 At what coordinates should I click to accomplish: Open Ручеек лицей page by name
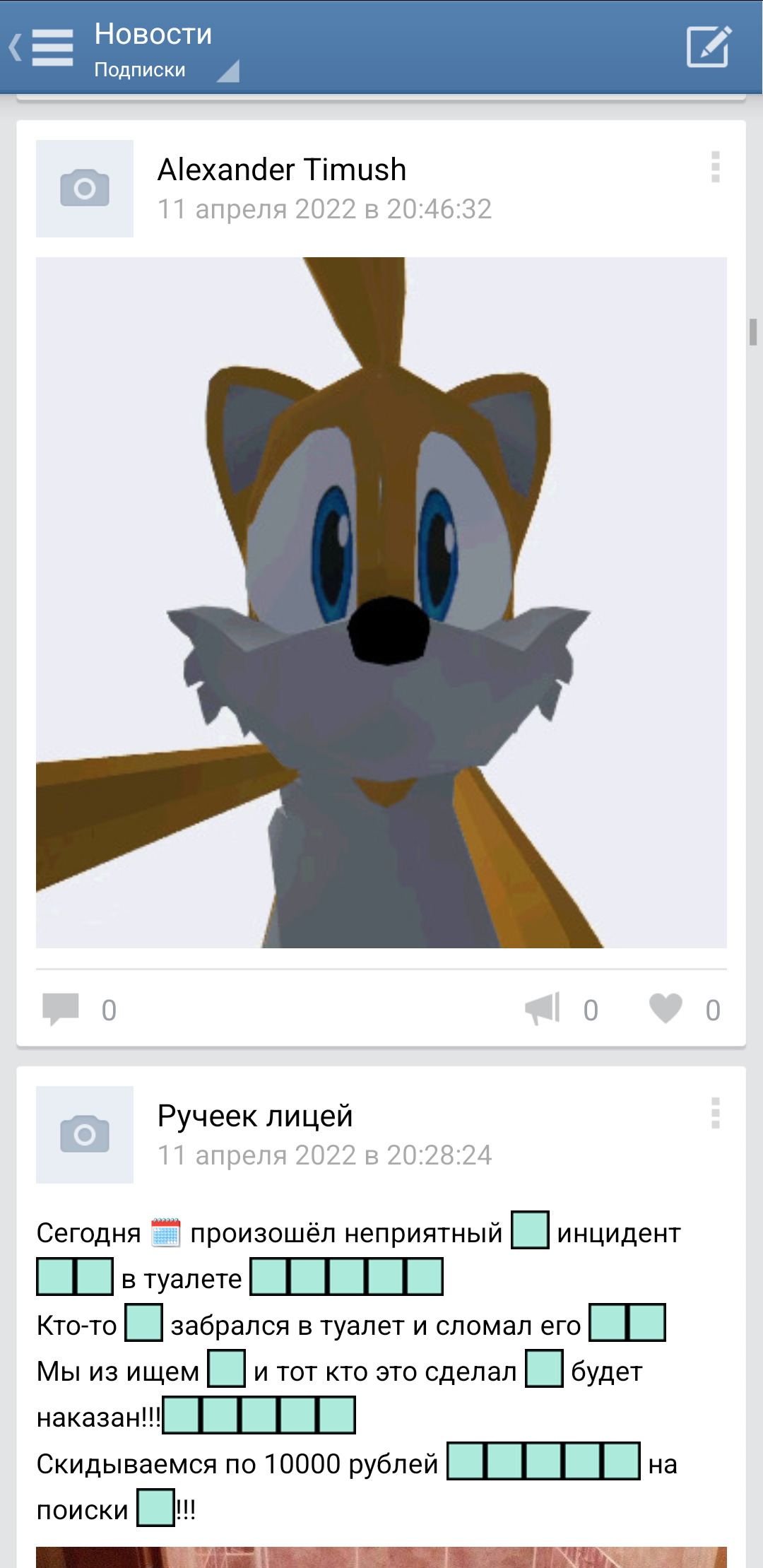tap(255, 1116)
